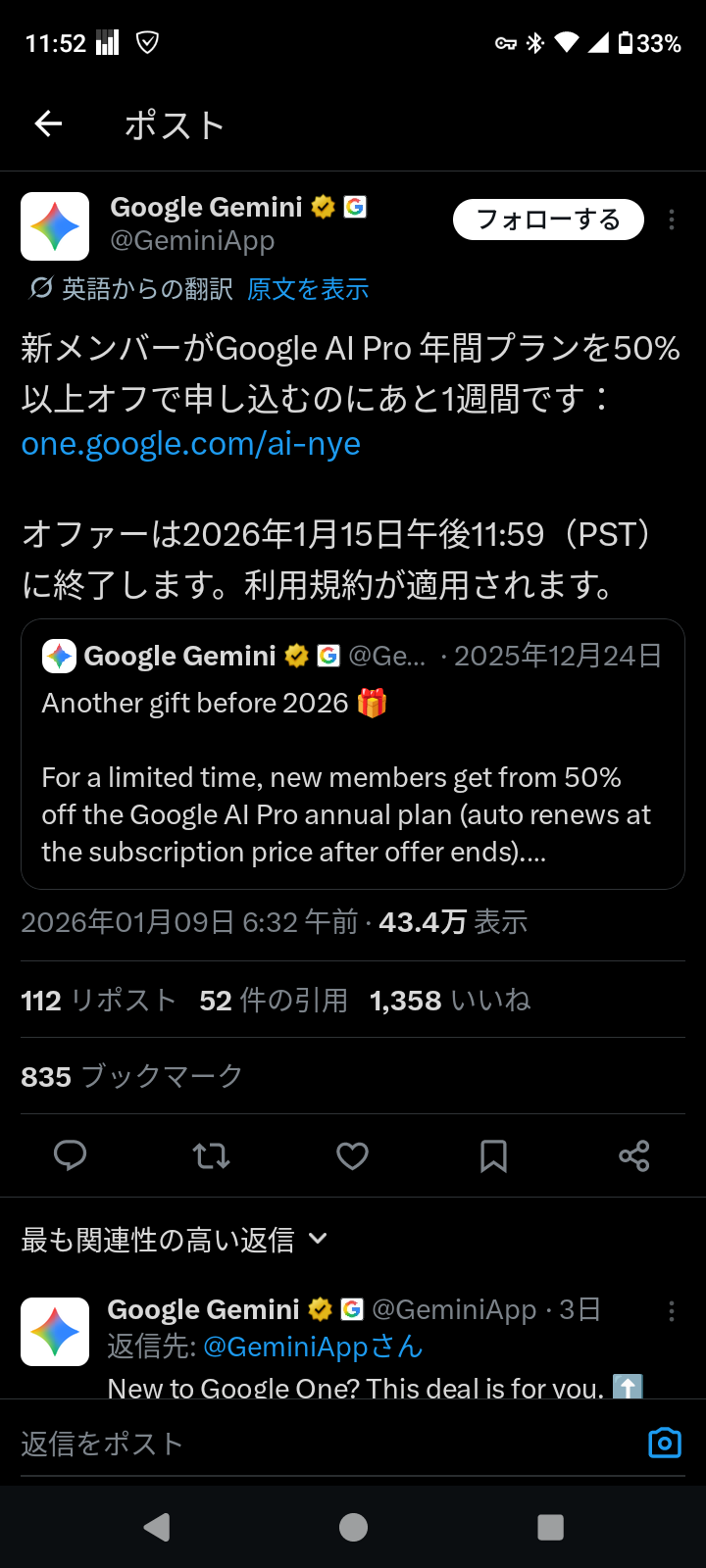Bookmark the post using the bookmark icon
This screenshot has width=706, height=1568.
point(493,1155)
